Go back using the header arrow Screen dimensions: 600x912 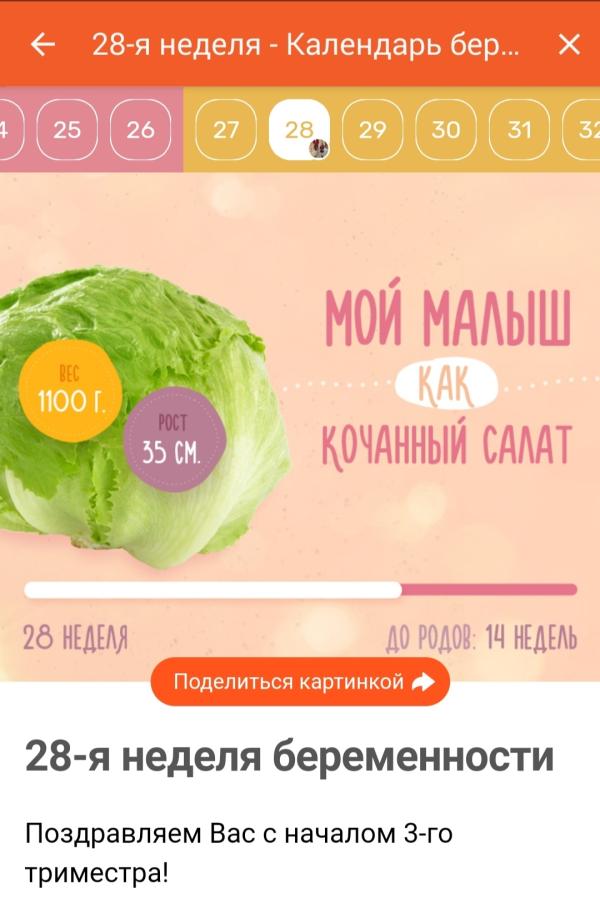click(x=43, y=44)
